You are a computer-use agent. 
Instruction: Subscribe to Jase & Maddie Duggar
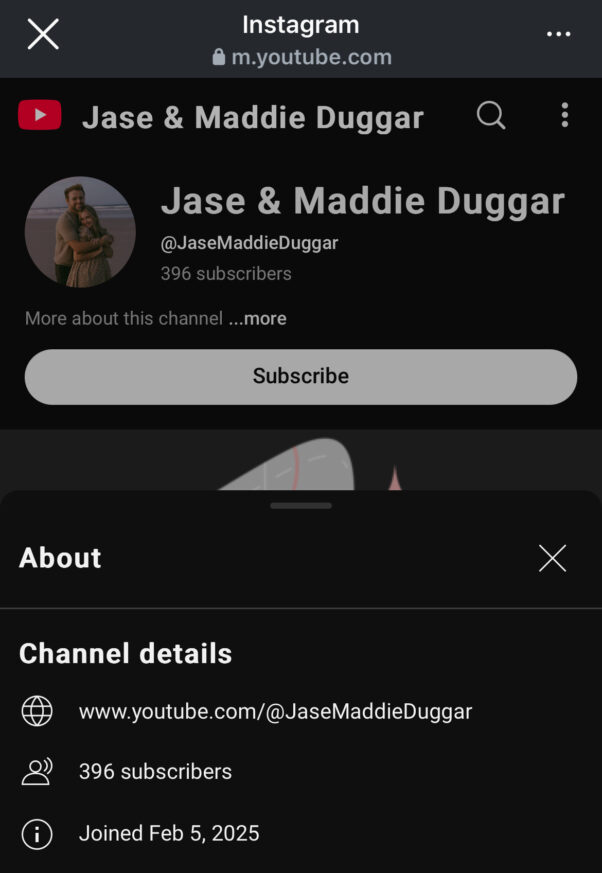(x=300, y=377)
